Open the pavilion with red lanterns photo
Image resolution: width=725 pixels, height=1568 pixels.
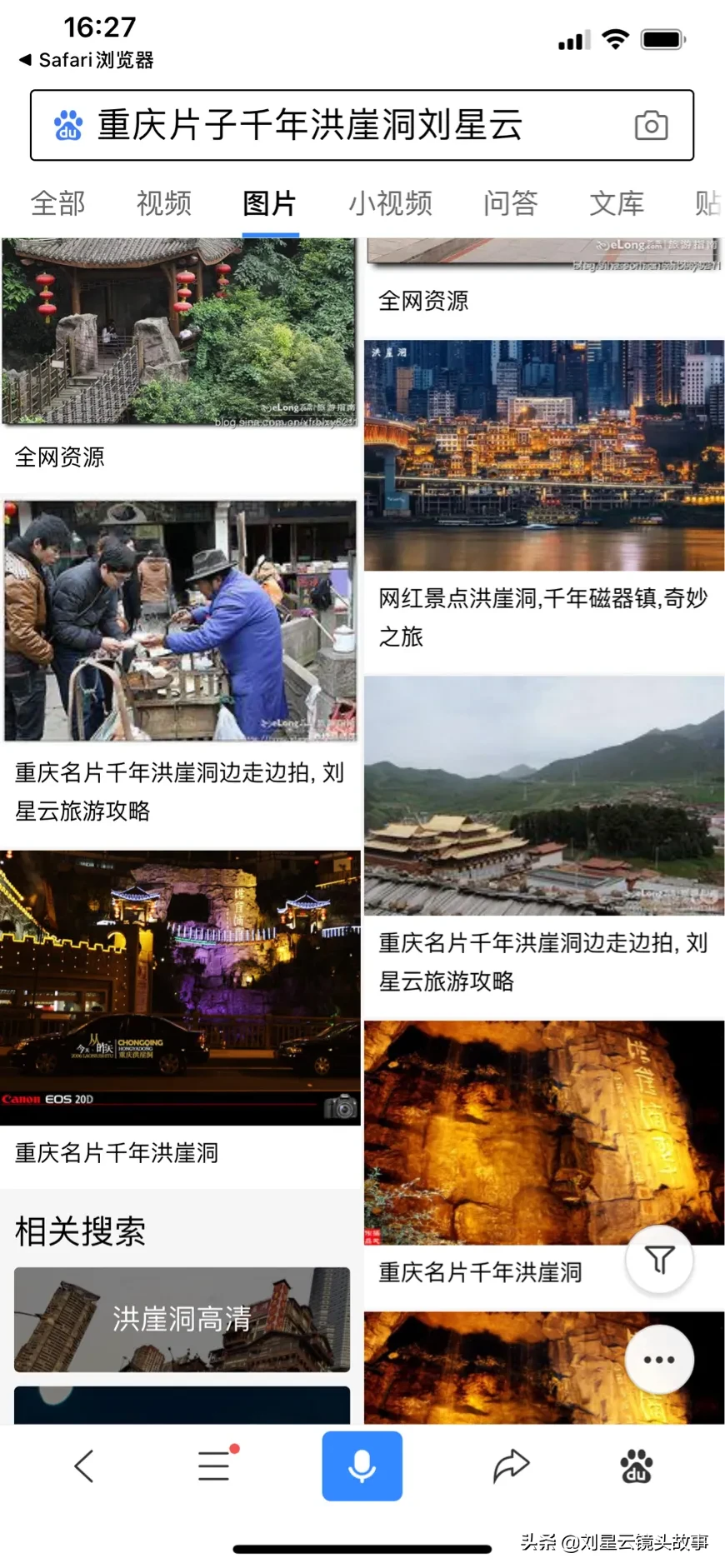180,332
